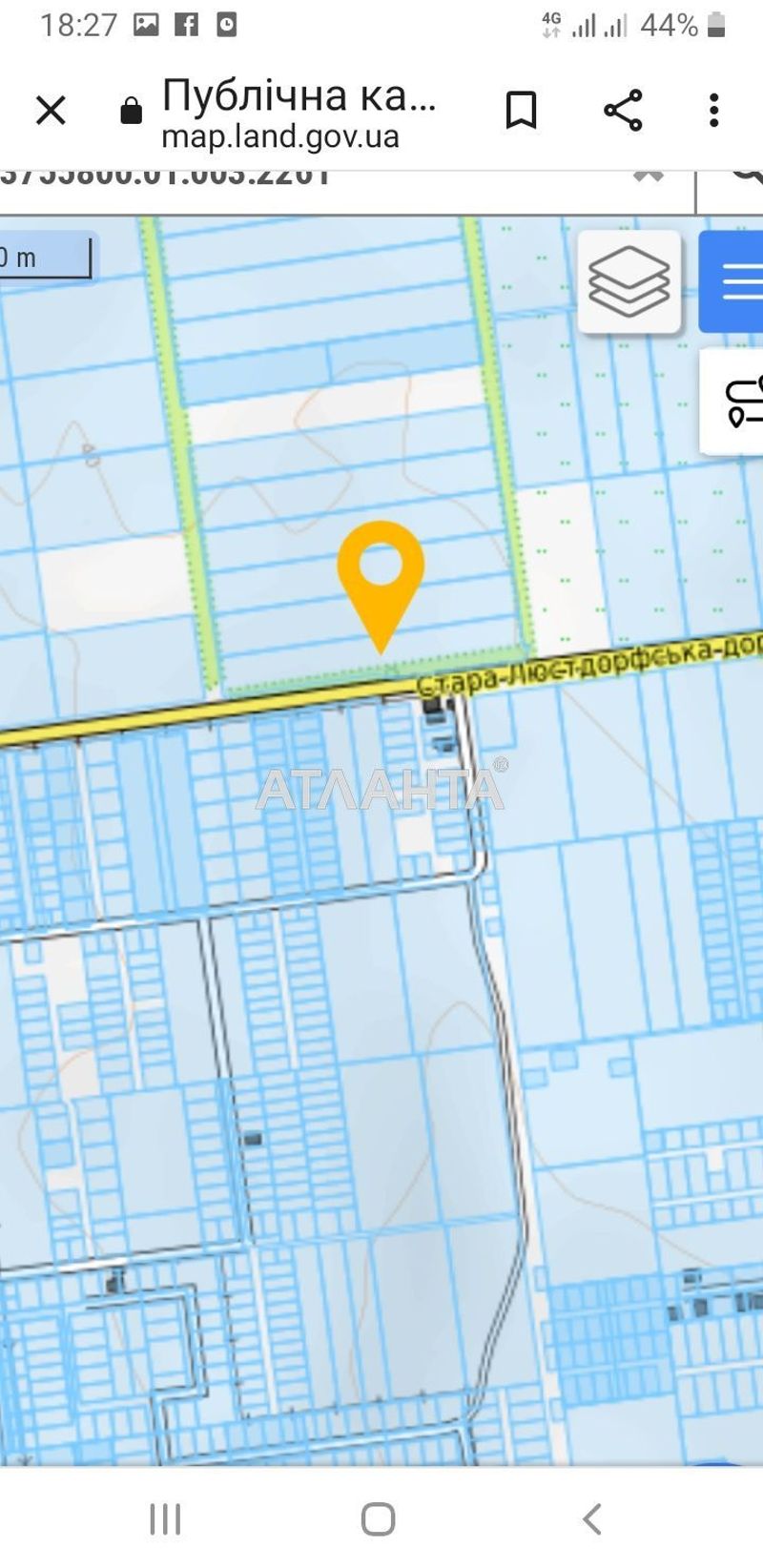
Task: Open the map layers selector
Action: [x=629, y=280]
